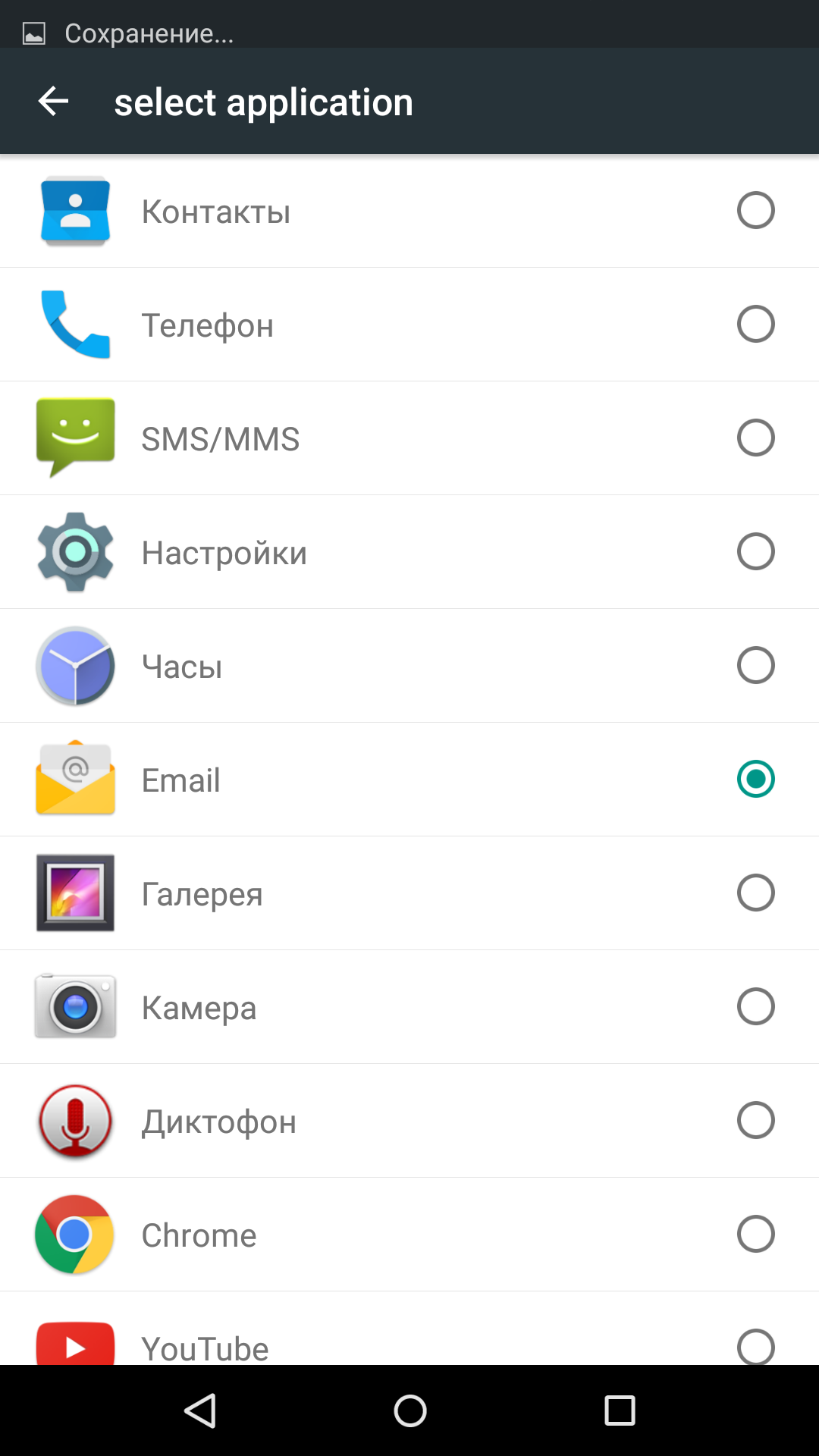The width and height of the screenshot is (819, 1456).
Task: Select the Часы app option
Action: (409, 666)
